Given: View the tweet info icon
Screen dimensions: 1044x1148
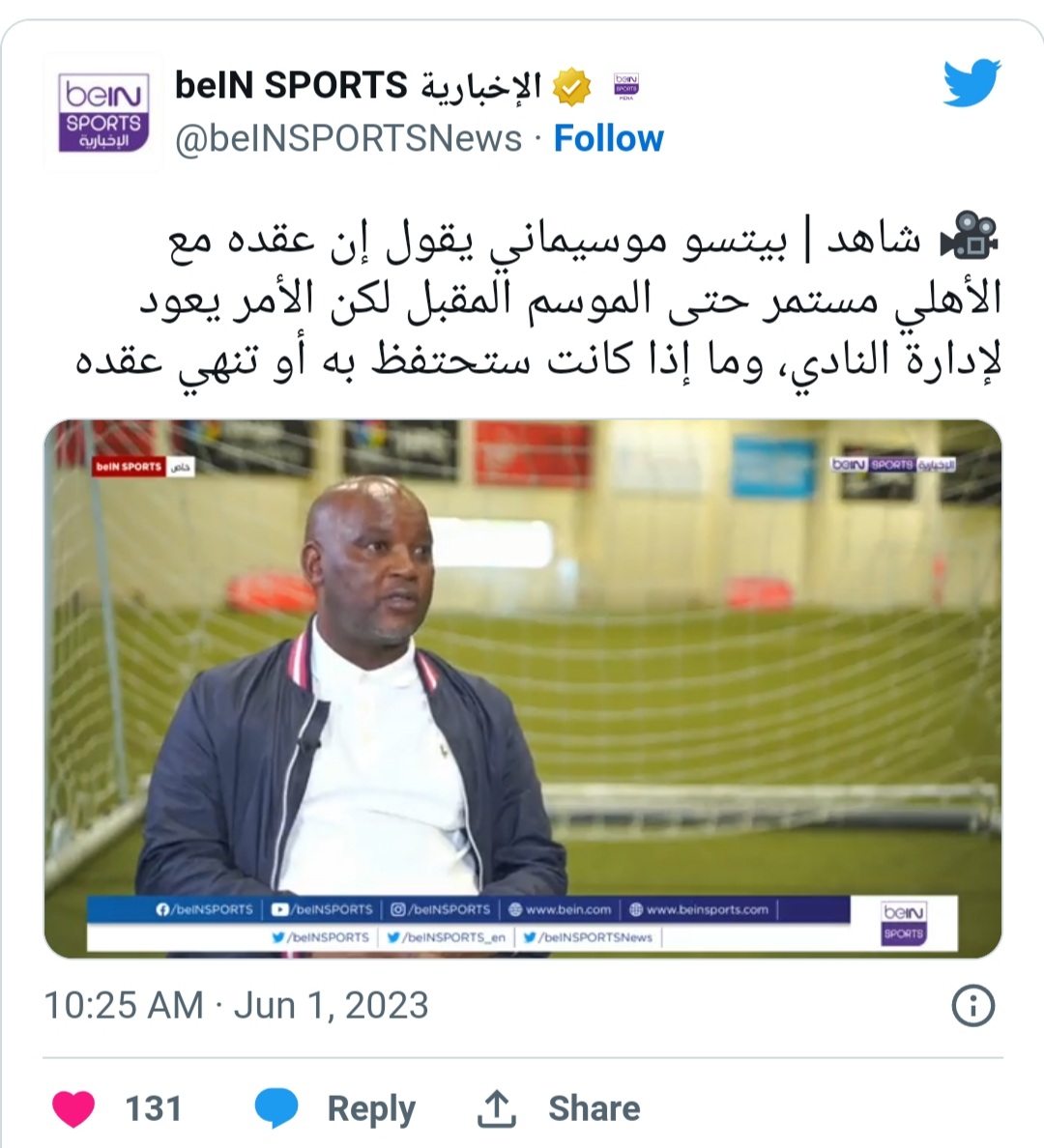Looking at the screenshot, I should click(972, 1006).
